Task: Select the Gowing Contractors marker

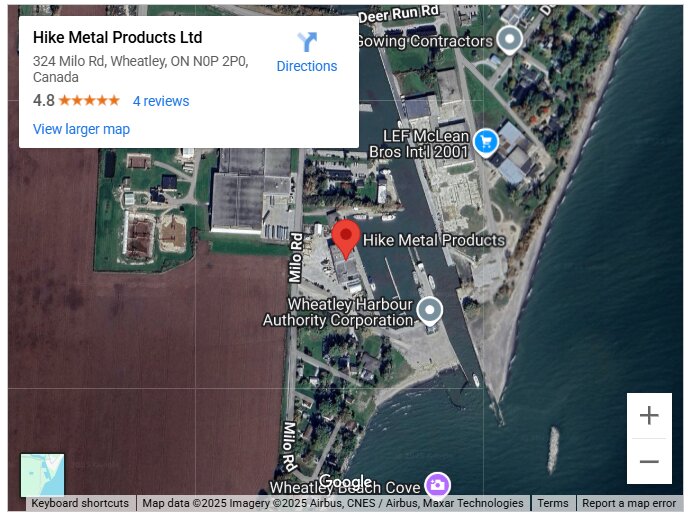Action: coord(510,40)
